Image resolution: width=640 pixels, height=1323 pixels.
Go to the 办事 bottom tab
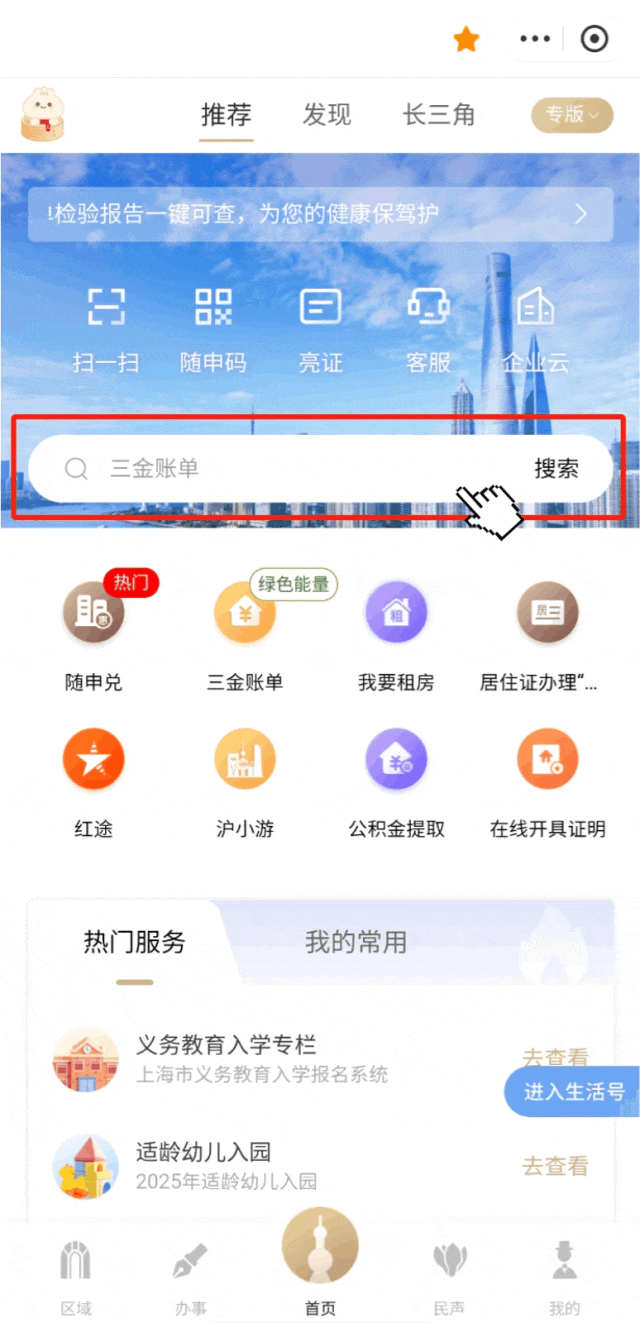coord(190,1275)
